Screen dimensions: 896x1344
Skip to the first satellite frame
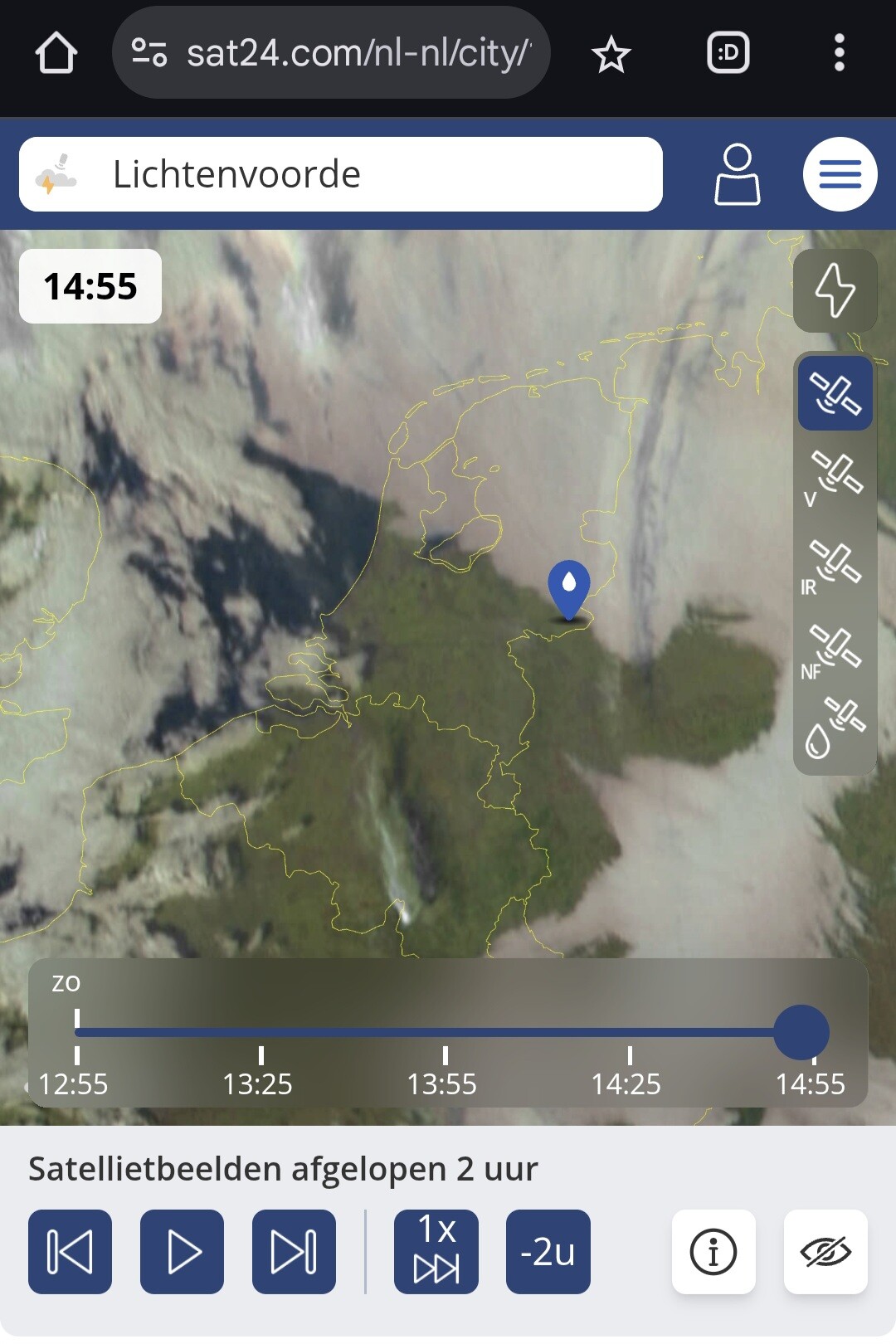click(70, 1251)
